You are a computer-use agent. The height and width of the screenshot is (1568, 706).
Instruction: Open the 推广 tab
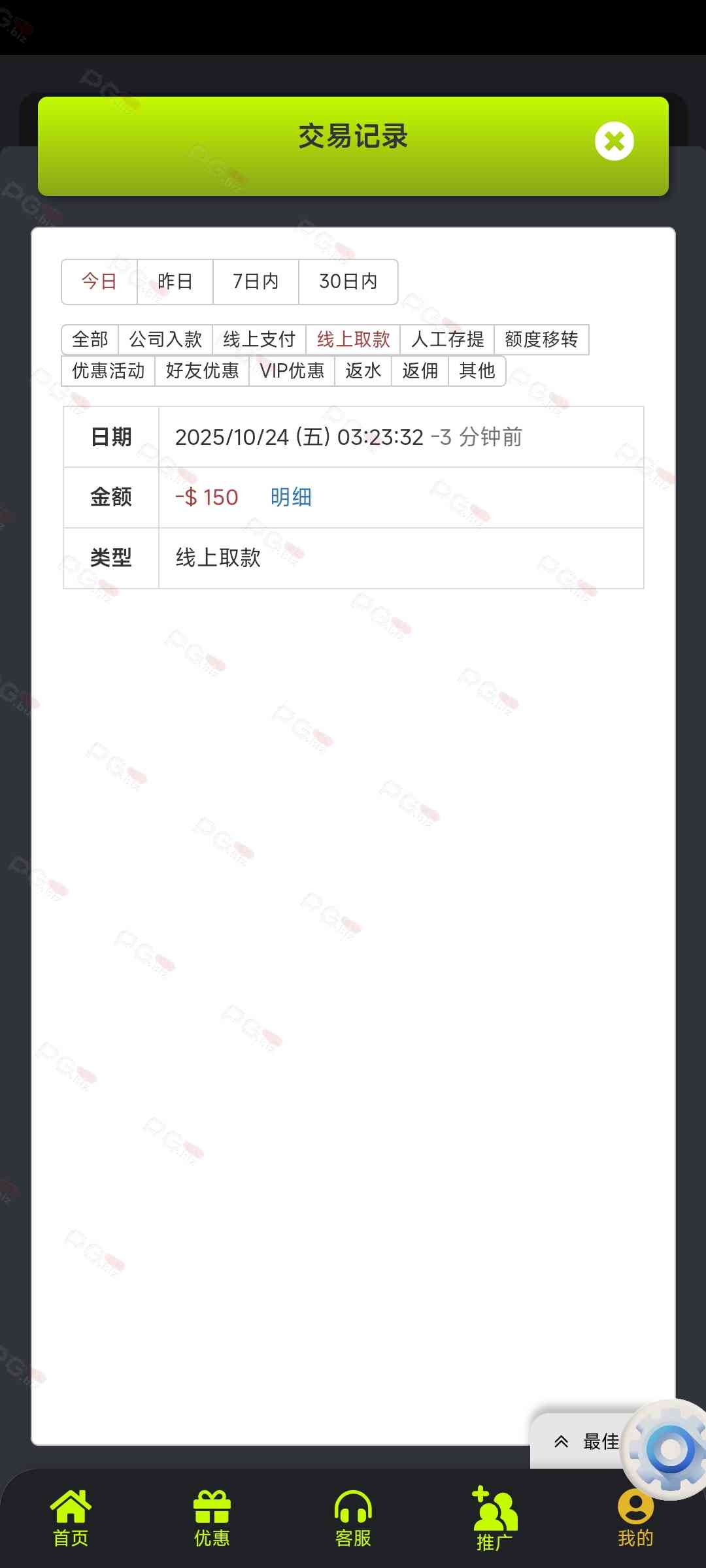tap(494, 1518)
